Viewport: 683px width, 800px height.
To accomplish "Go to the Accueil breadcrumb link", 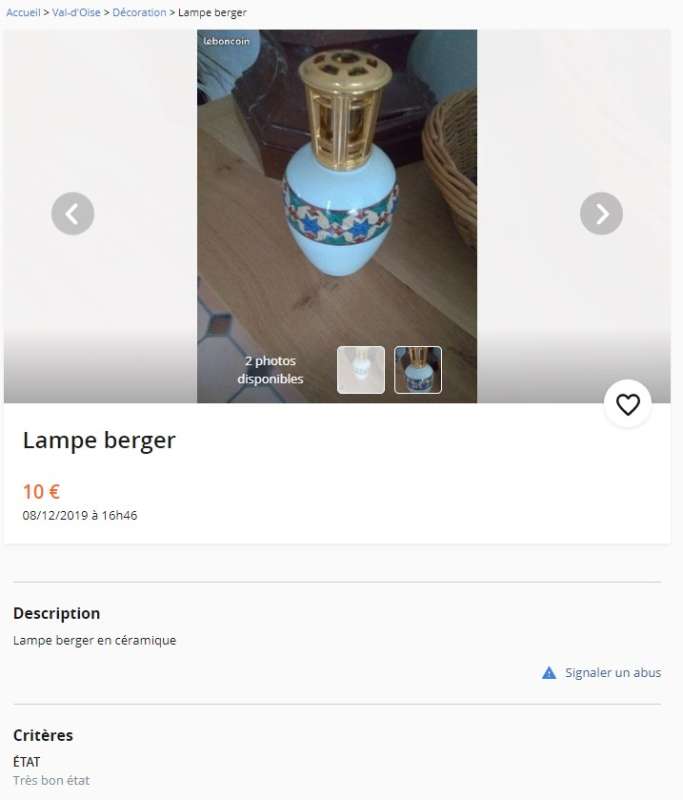I will (x=23, y=12).
